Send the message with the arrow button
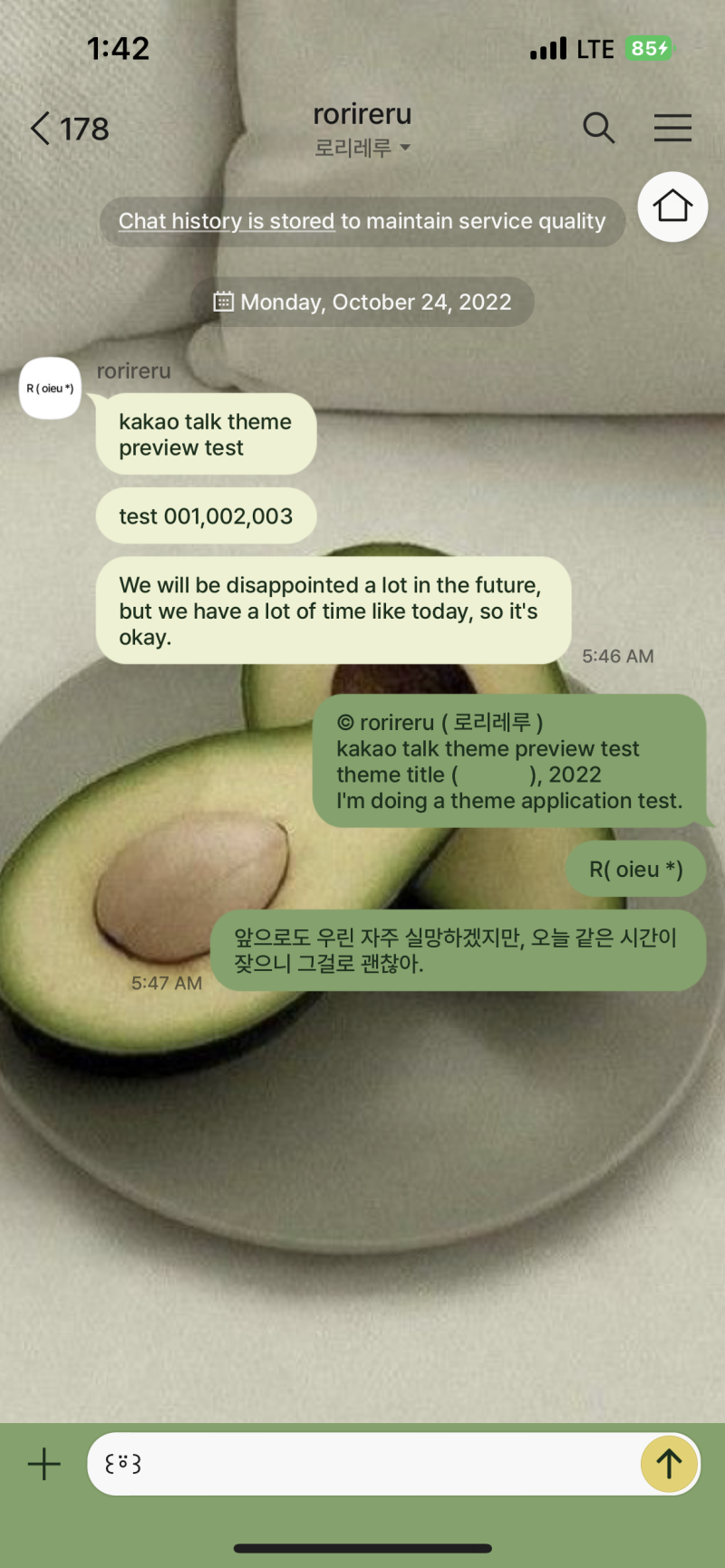The height and width of the screenshot is (1568, 725). coord(669,1464)
